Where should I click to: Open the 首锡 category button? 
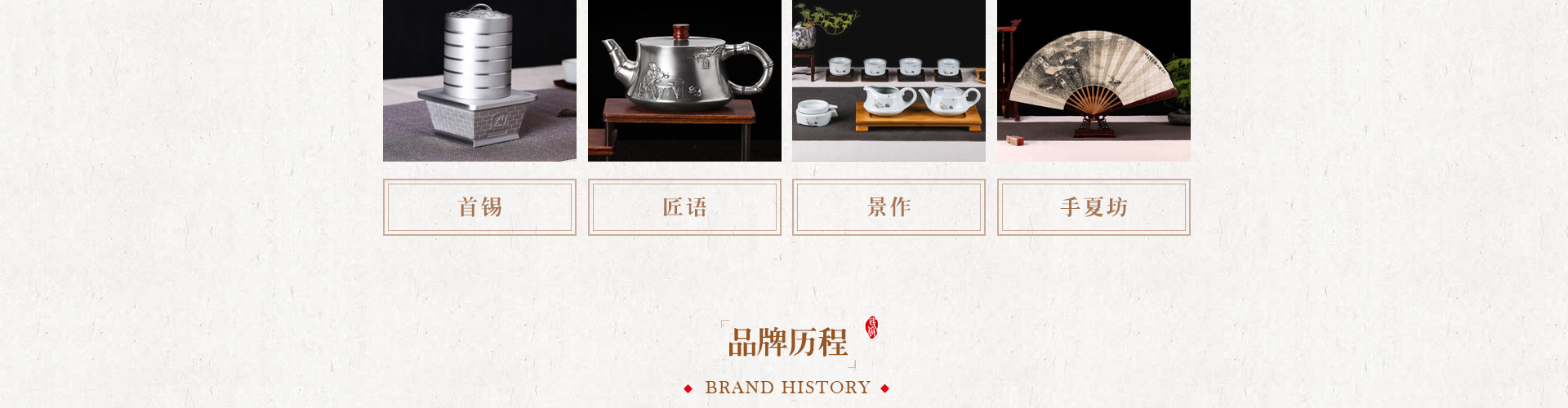coord(479,207)
